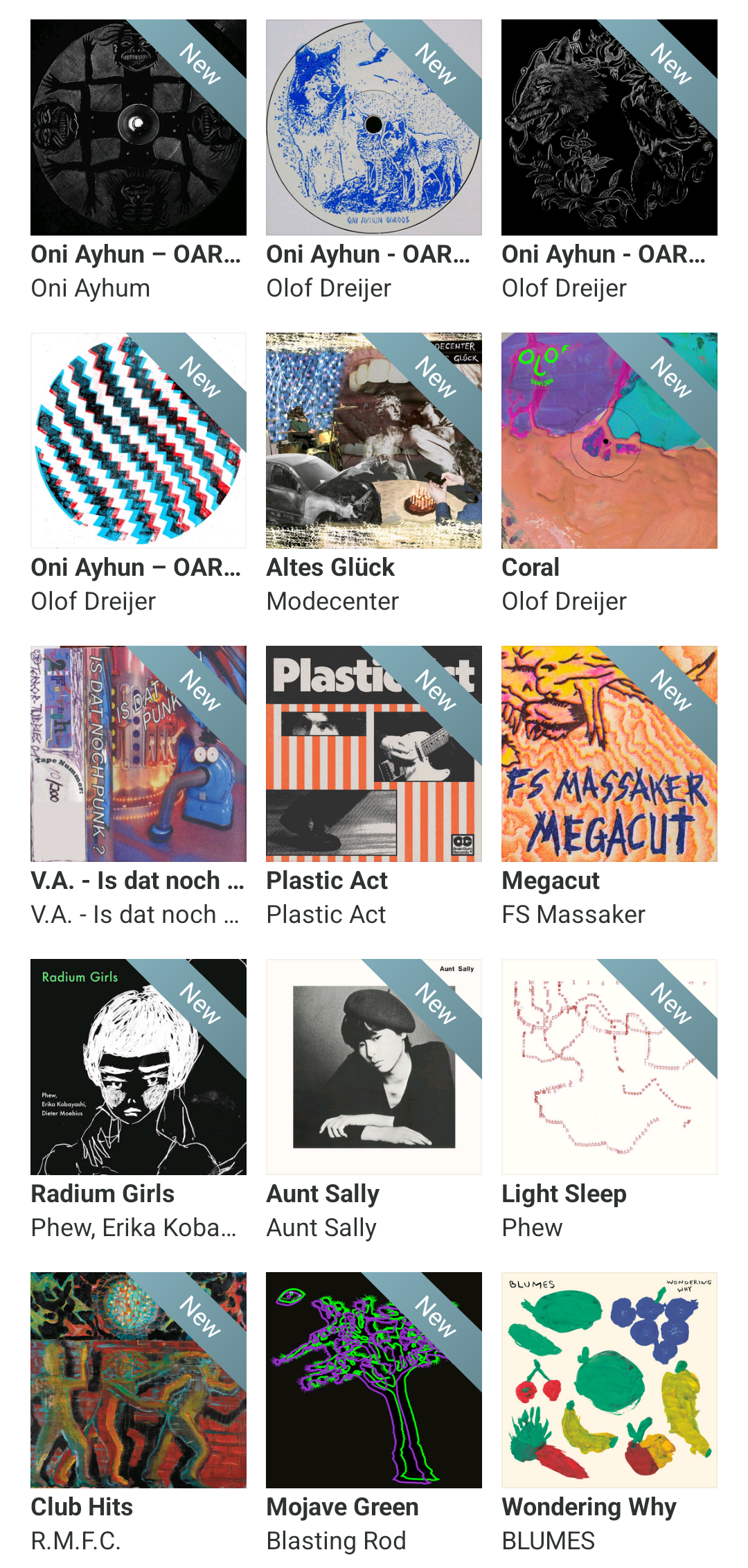The width and height of the screenshot is (748, 1568).
Task: Open the V.A. Is dat noch Punk album
Action: pos(138,754)
